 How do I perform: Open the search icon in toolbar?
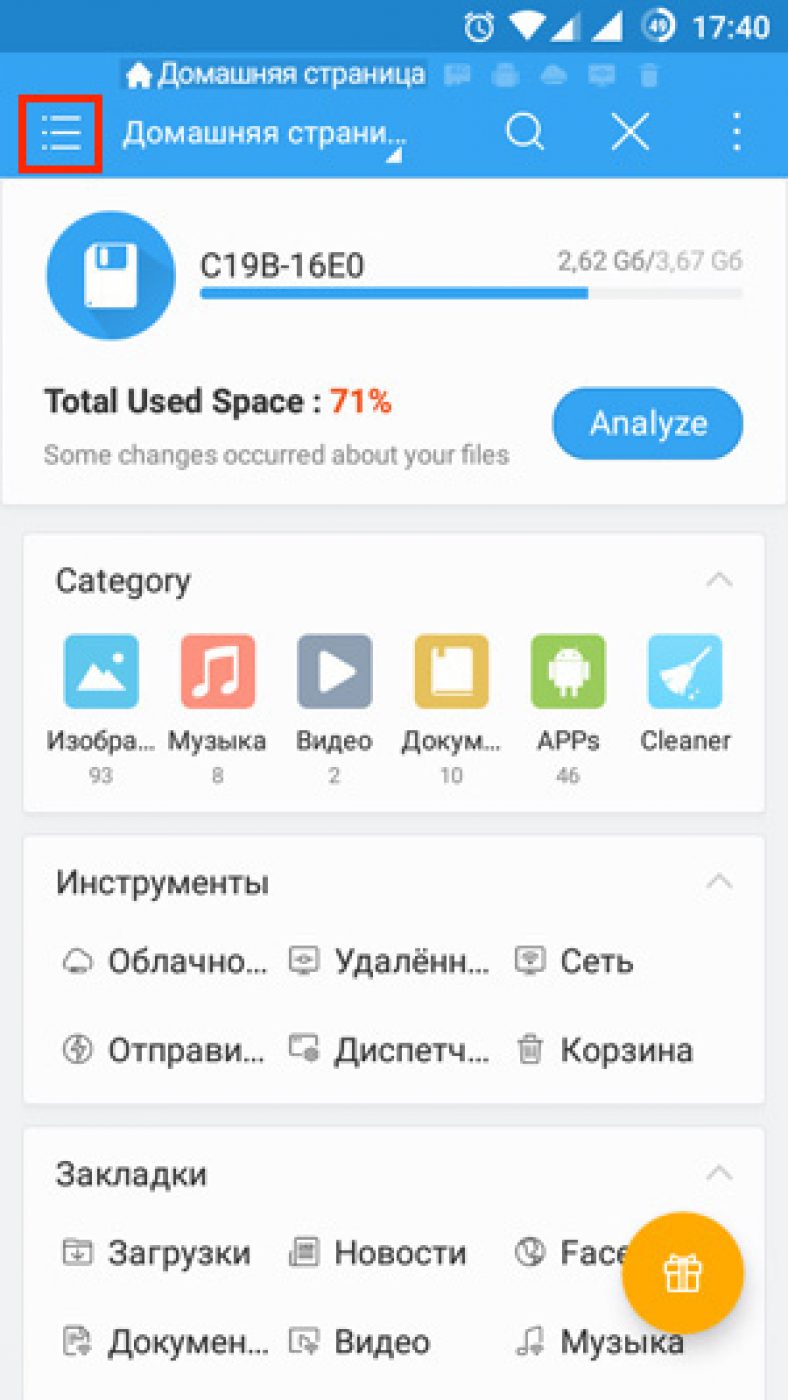pyautogui.click(x=524, y=132)
